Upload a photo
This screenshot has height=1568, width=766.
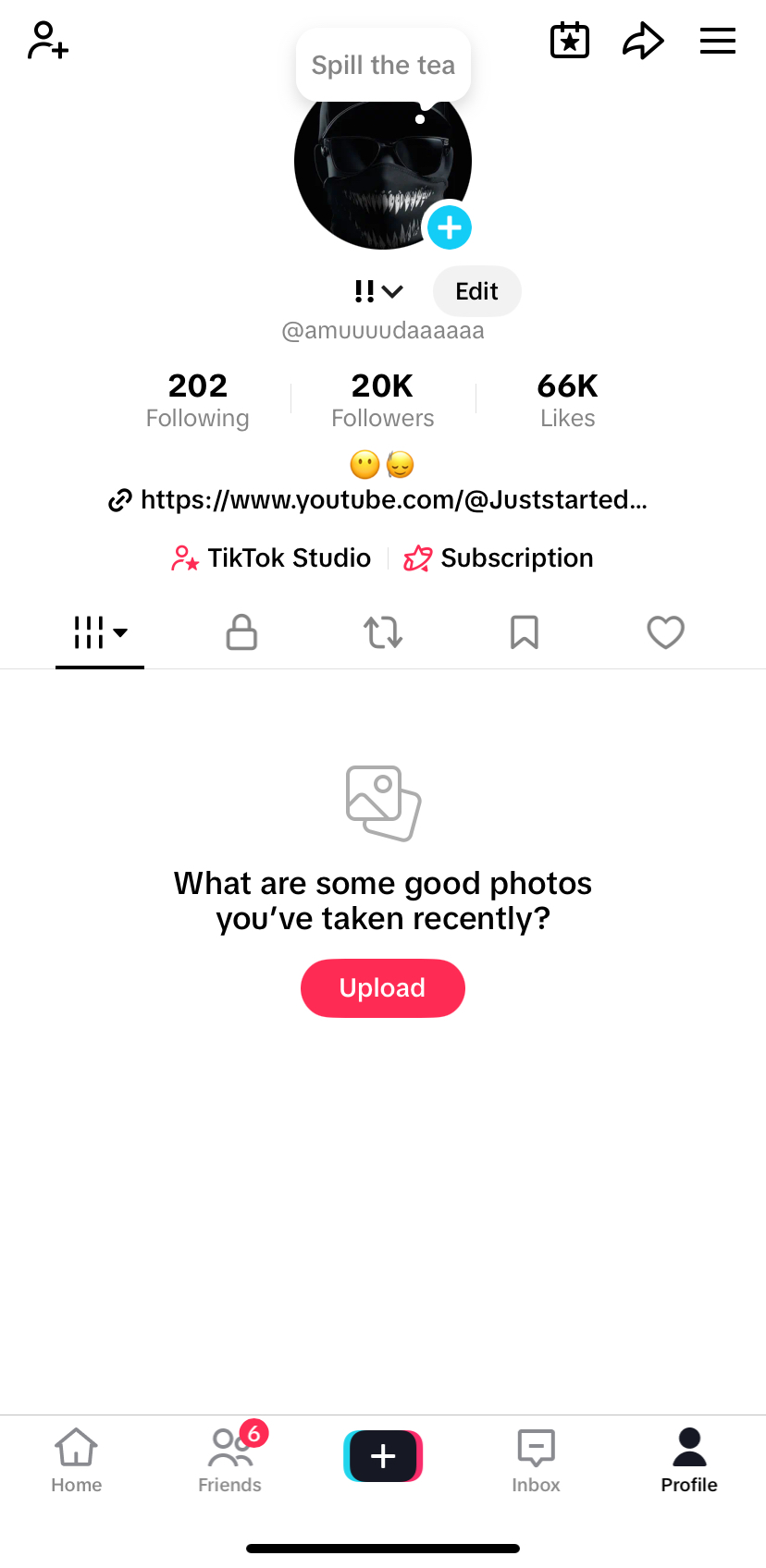point(383,988)
